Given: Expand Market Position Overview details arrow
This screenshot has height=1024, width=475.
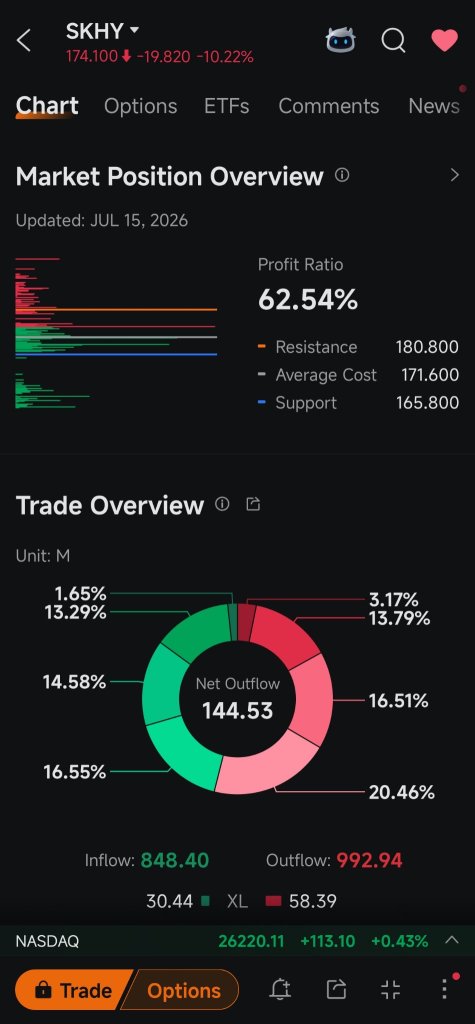Looking at the screenshot, I should (x=455, y=175).
